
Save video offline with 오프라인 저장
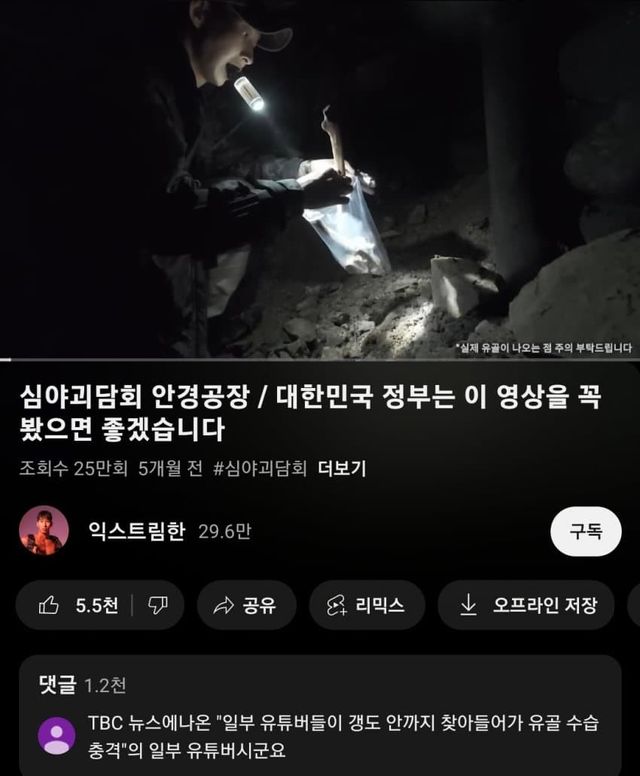[527, 605]
